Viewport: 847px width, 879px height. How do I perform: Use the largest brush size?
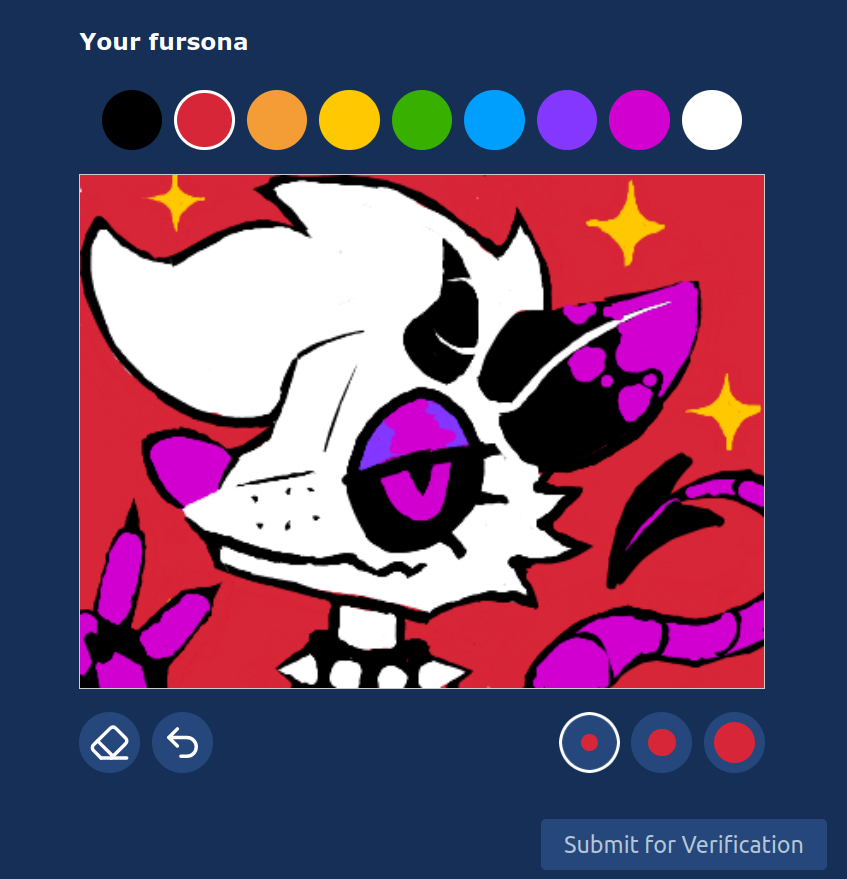(734, 743)
